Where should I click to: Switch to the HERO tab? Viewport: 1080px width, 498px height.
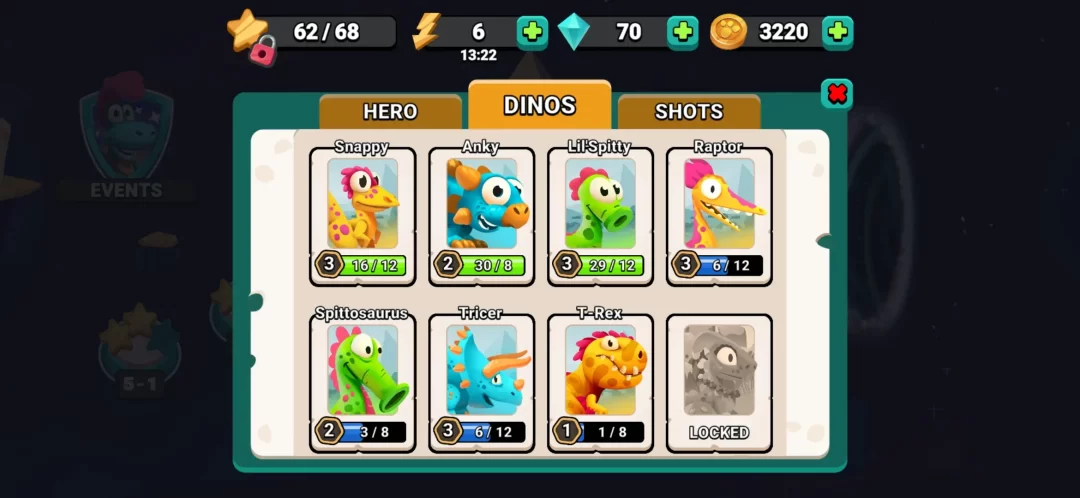[390, 111]
